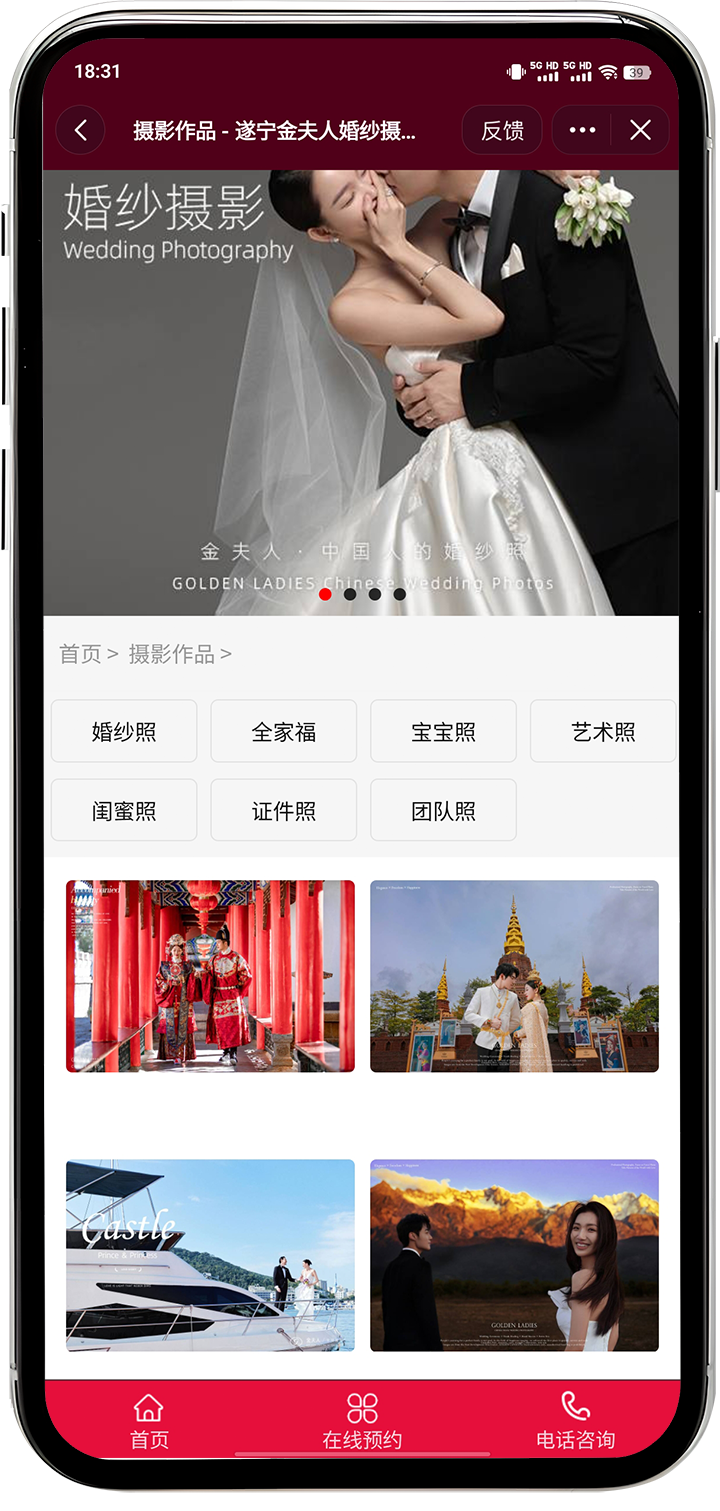Open the 摄影作品 breadcrumb link
Viewport: 720px width, 1511px height.
pos(172,654)
